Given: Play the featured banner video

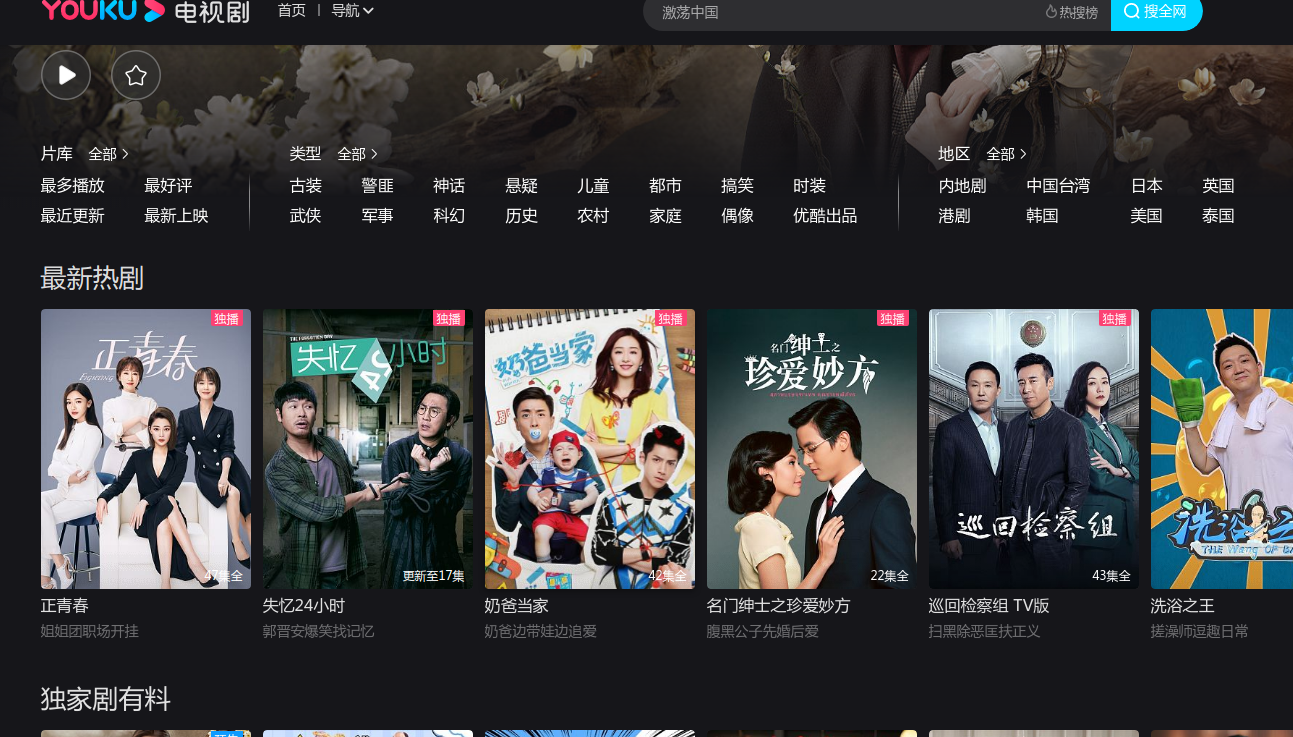Looking at the screenshot, I should coord(66,75).
